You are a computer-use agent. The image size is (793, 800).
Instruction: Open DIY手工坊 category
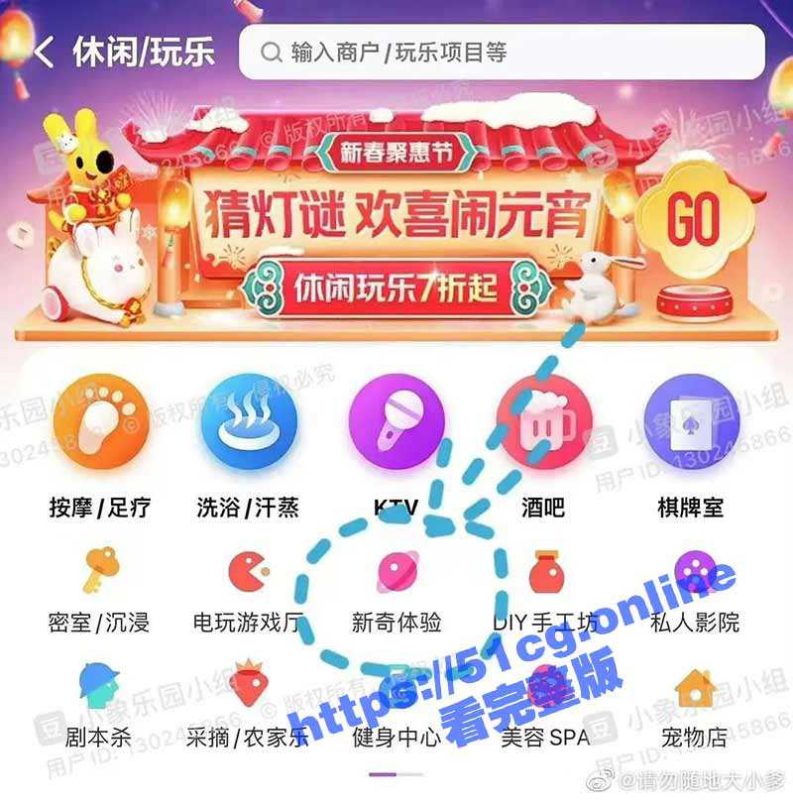click(x=543, y=590)
